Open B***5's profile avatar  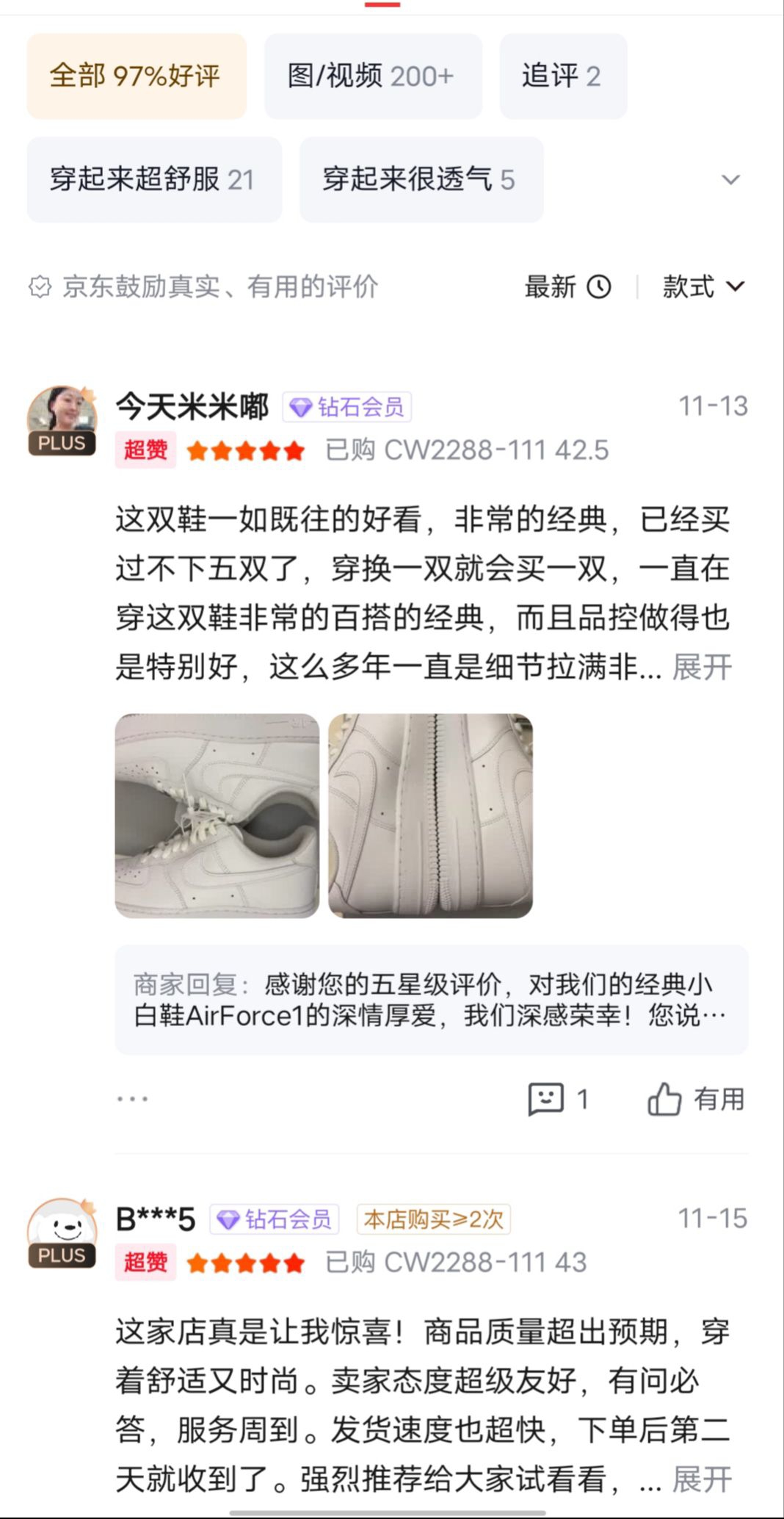(62, 1232)
